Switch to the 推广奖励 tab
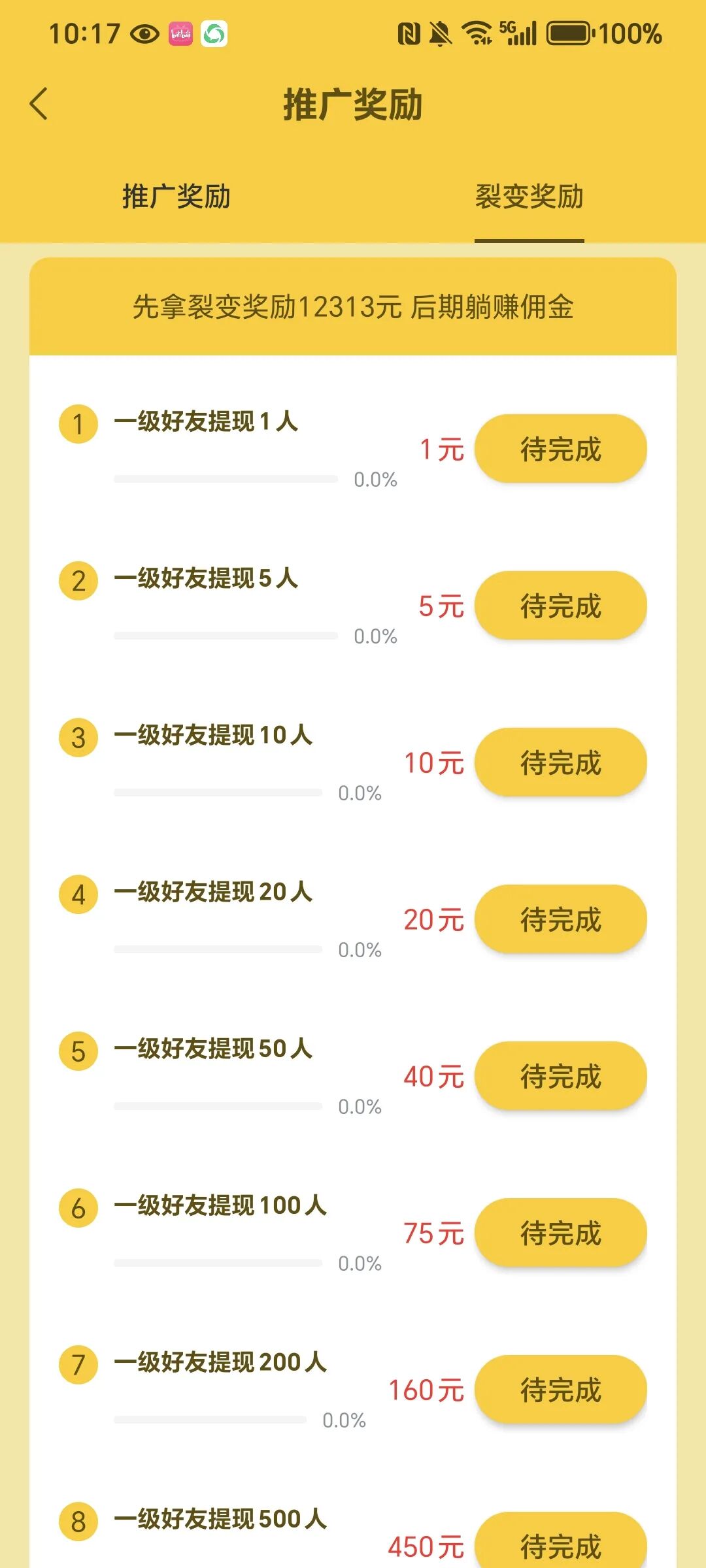This screenshot has width=706, height=1568. click(176, 197)
